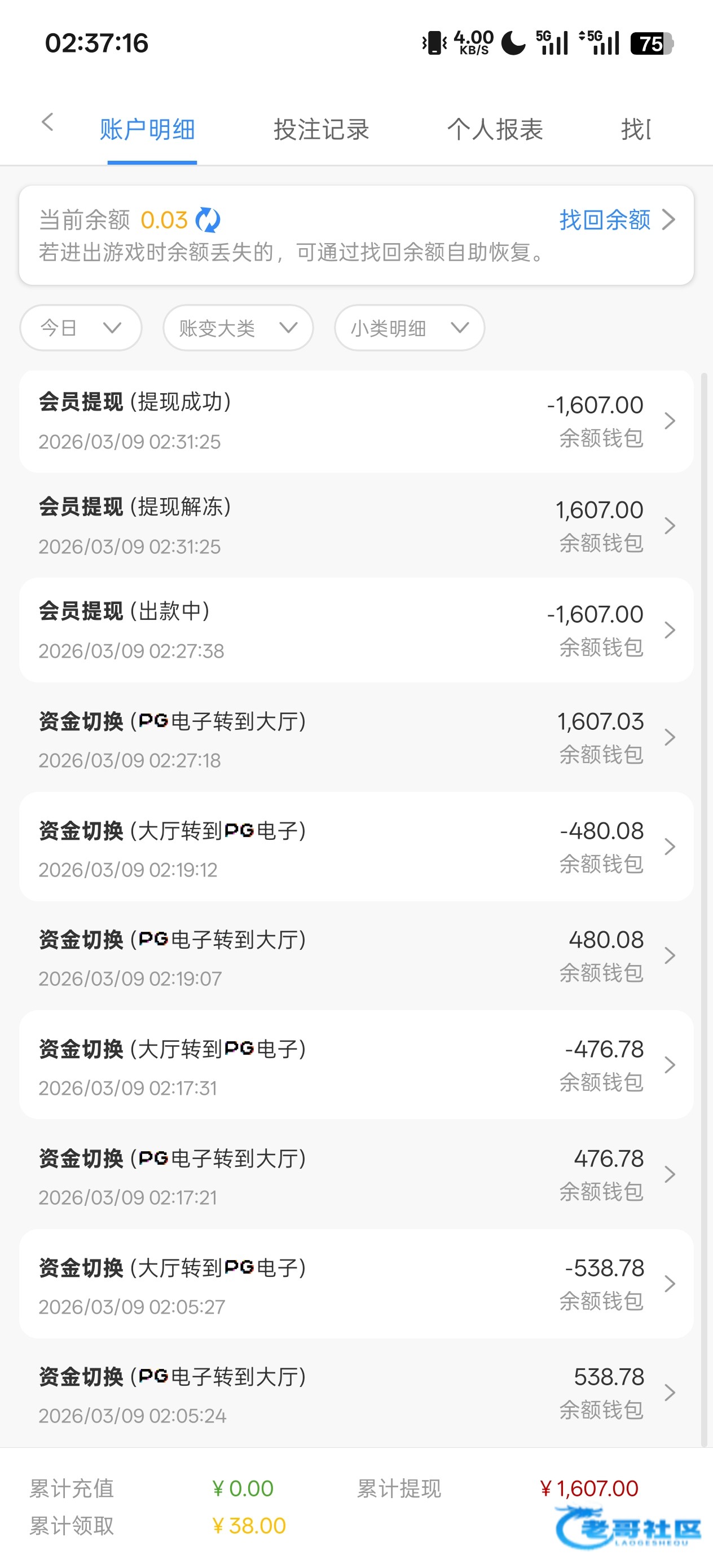Refresh the current balance 0.03

[x=208, y=220]
